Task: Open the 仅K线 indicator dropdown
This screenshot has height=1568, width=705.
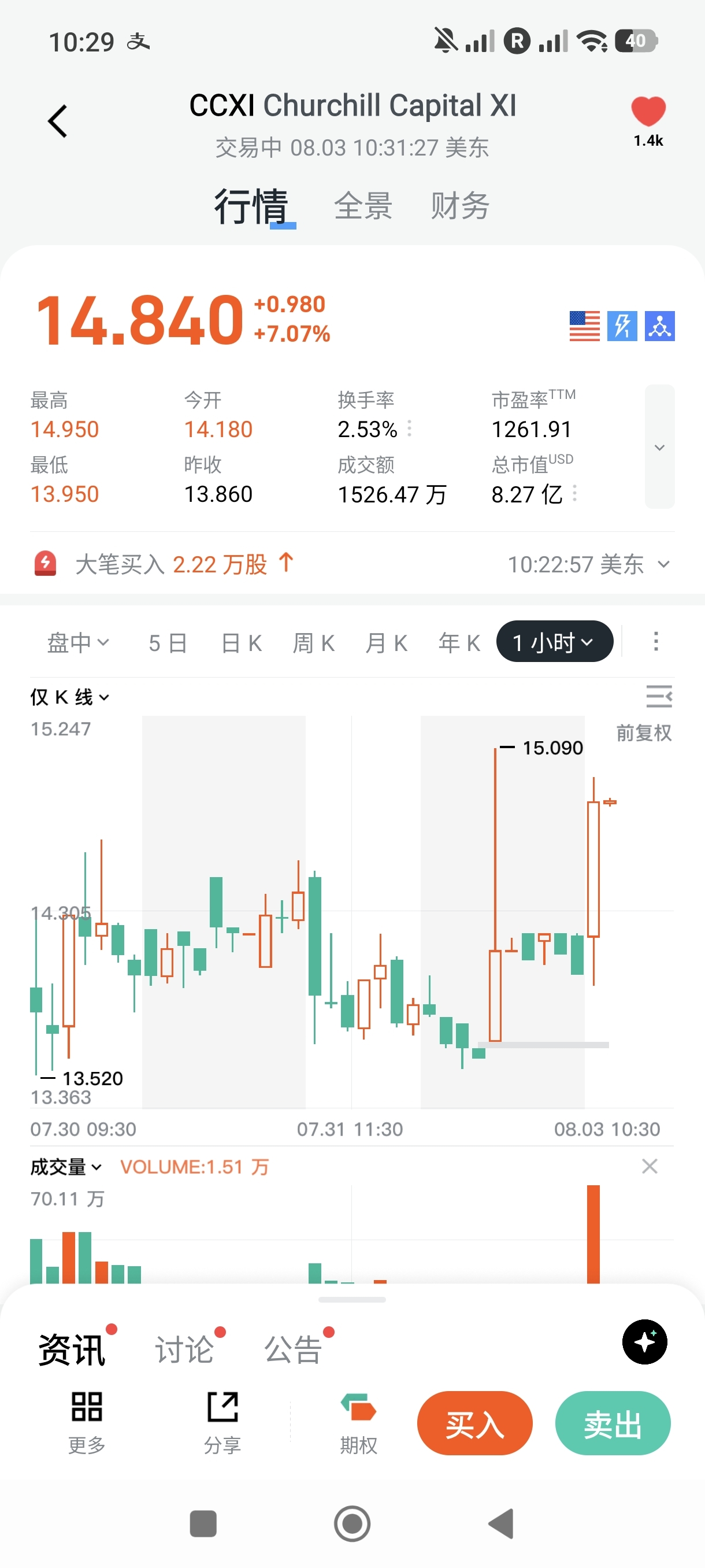Action: [70, 697]
